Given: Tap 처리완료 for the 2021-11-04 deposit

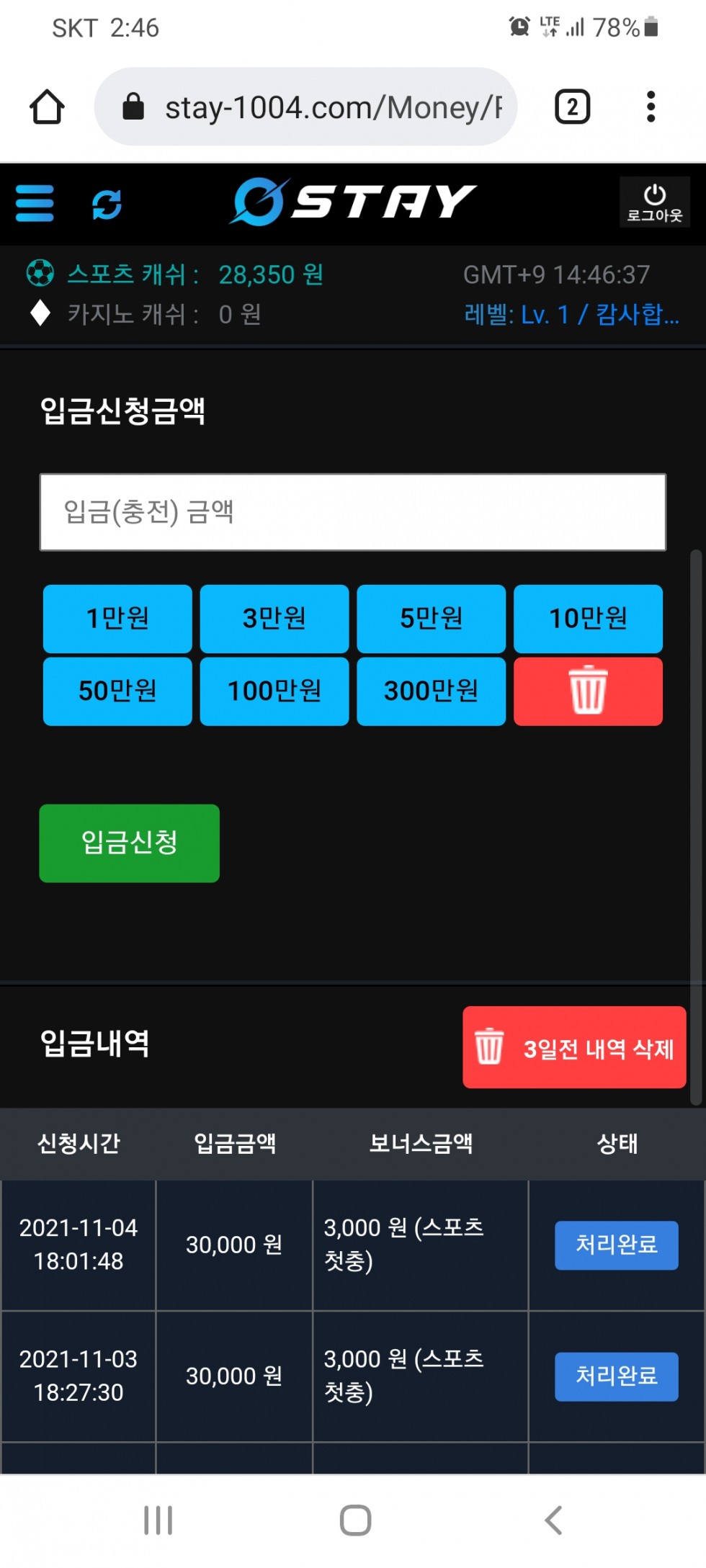Looking at the screenshot, I should [617, 1245].
